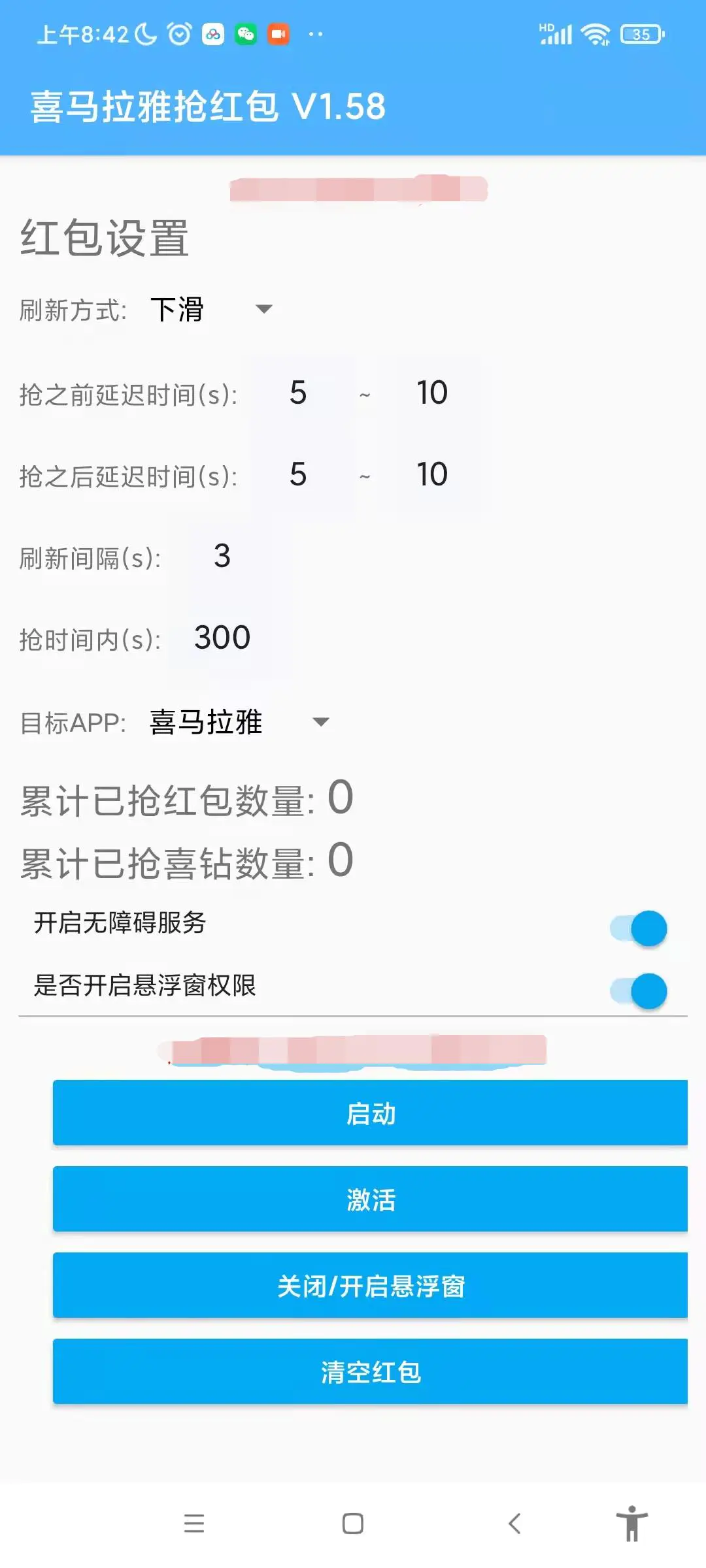Tap the 启动 button
The height and width of the screenshot is (1568, 706).
(370, 1113)
